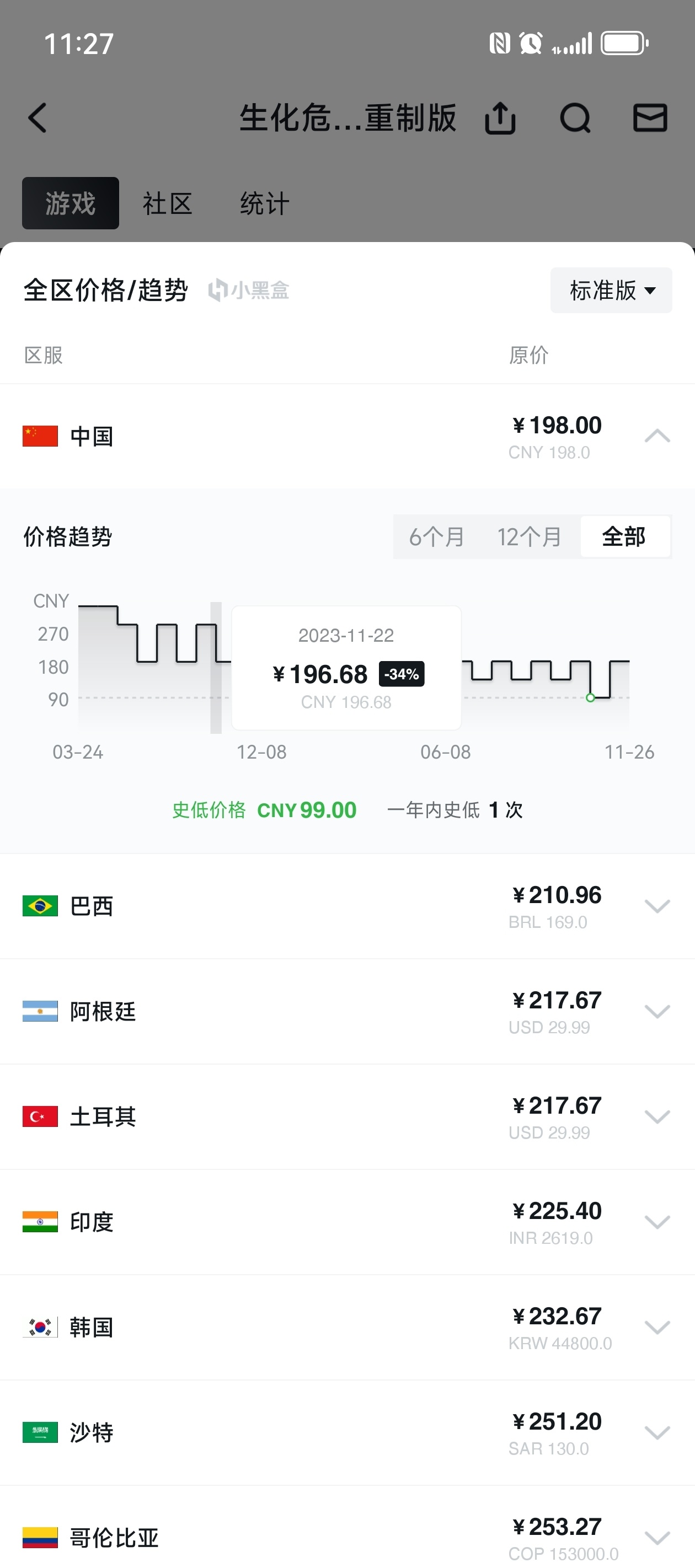
Task: Select 全部 price trend range
Action: point(624,537)
